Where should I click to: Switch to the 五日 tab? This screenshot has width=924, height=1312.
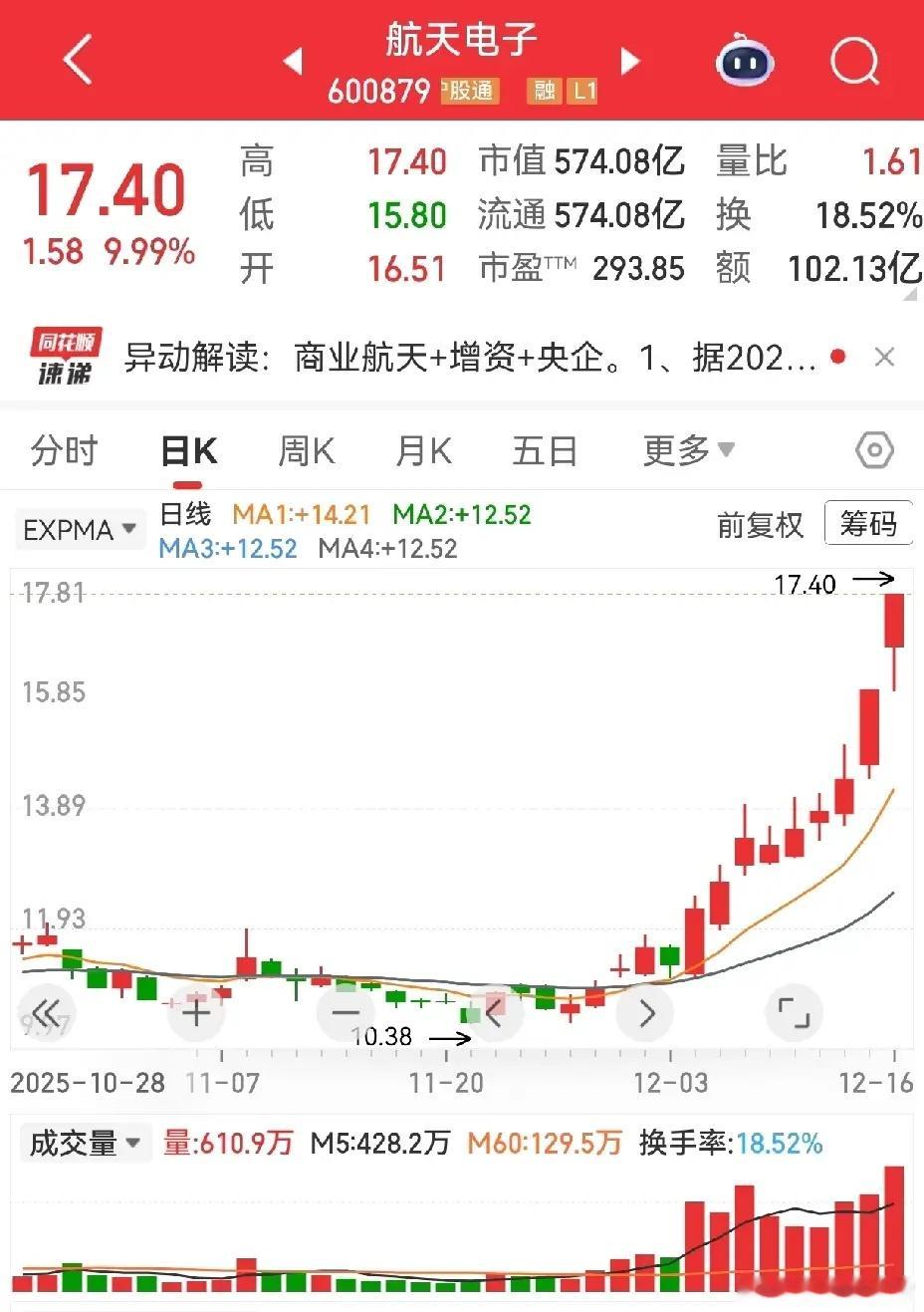click(x=545, y=451)
